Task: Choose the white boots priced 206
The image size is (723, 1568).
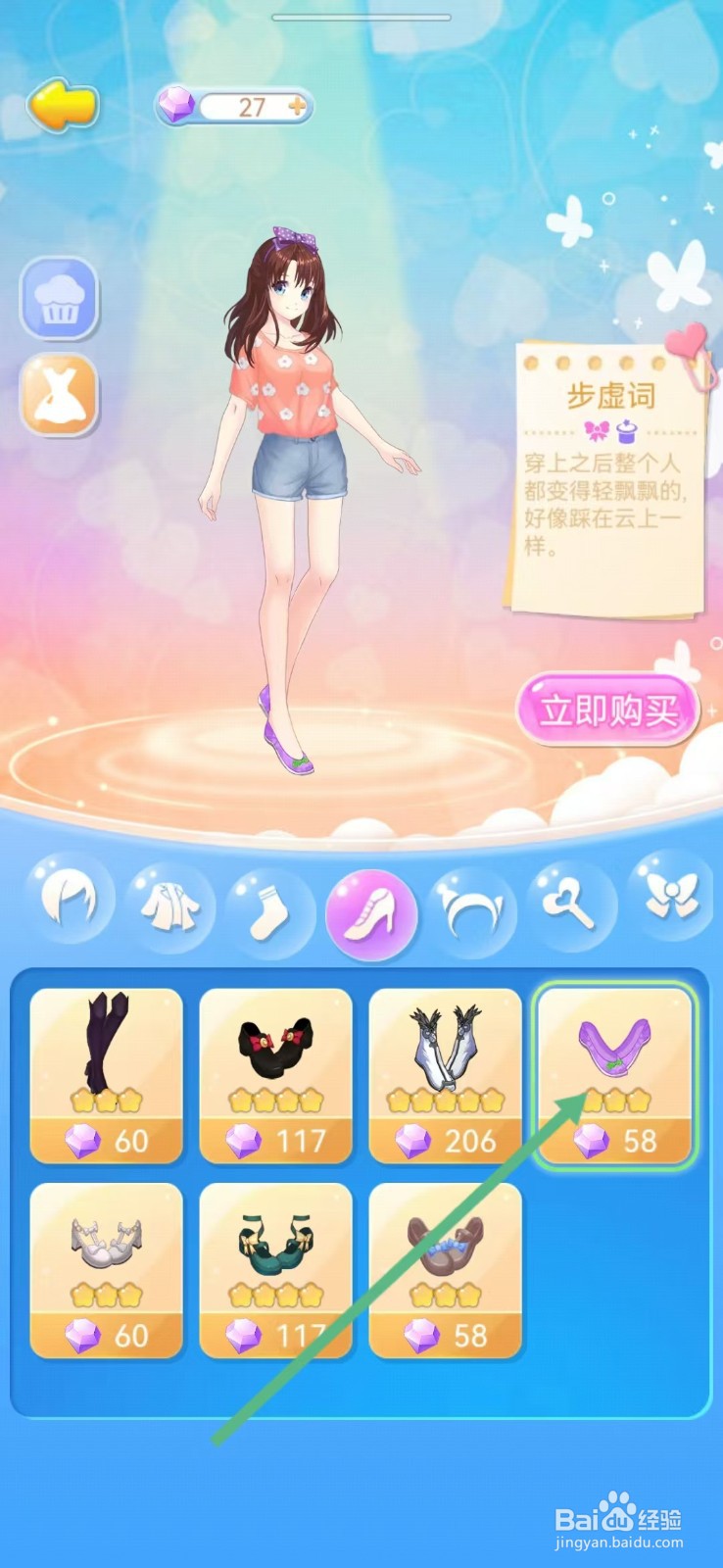Action: click(x=446, y=1073)
